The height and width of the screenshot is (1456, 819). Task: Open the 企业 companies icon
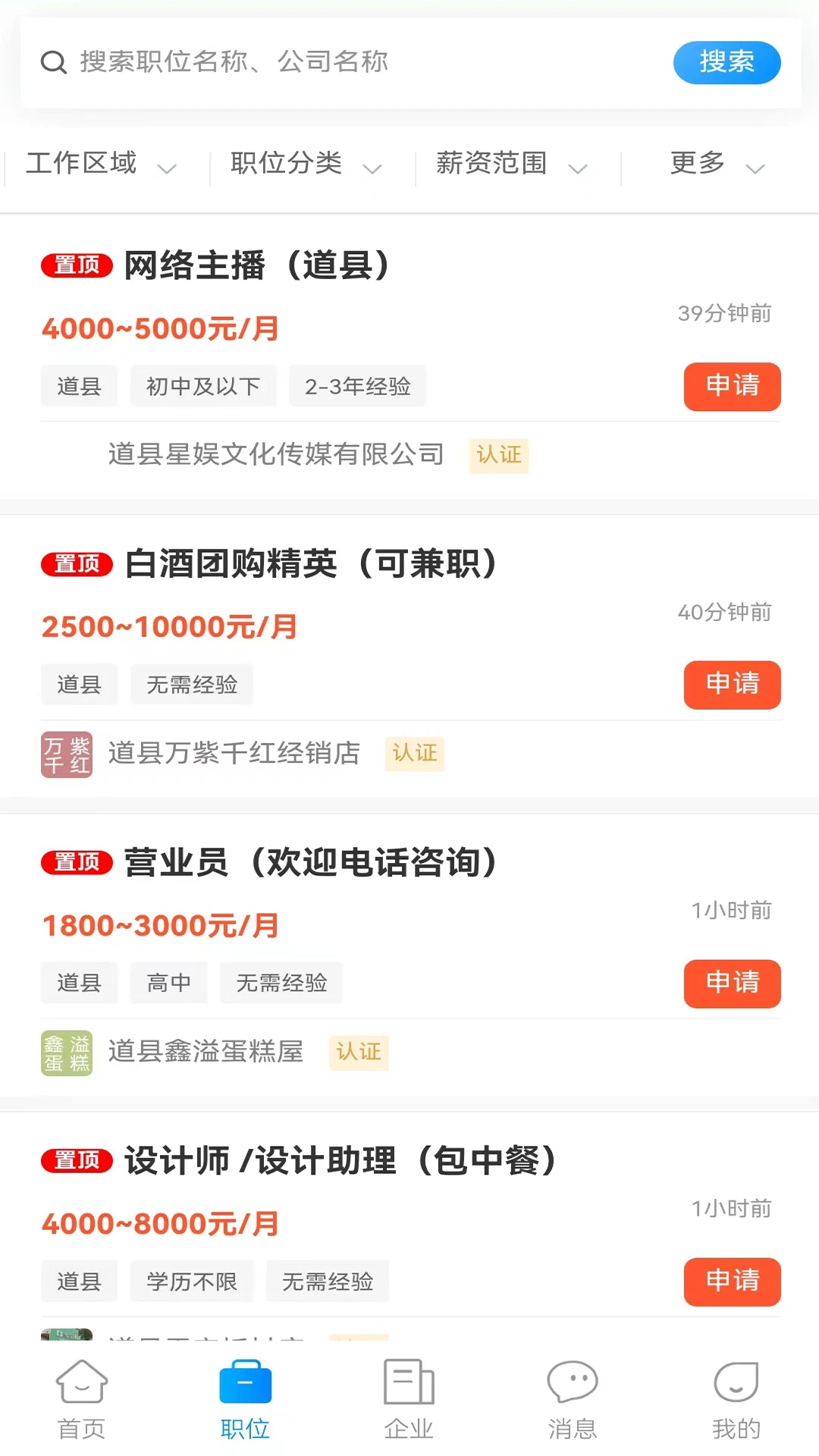pyautogui.click(x=409, y=1382)
